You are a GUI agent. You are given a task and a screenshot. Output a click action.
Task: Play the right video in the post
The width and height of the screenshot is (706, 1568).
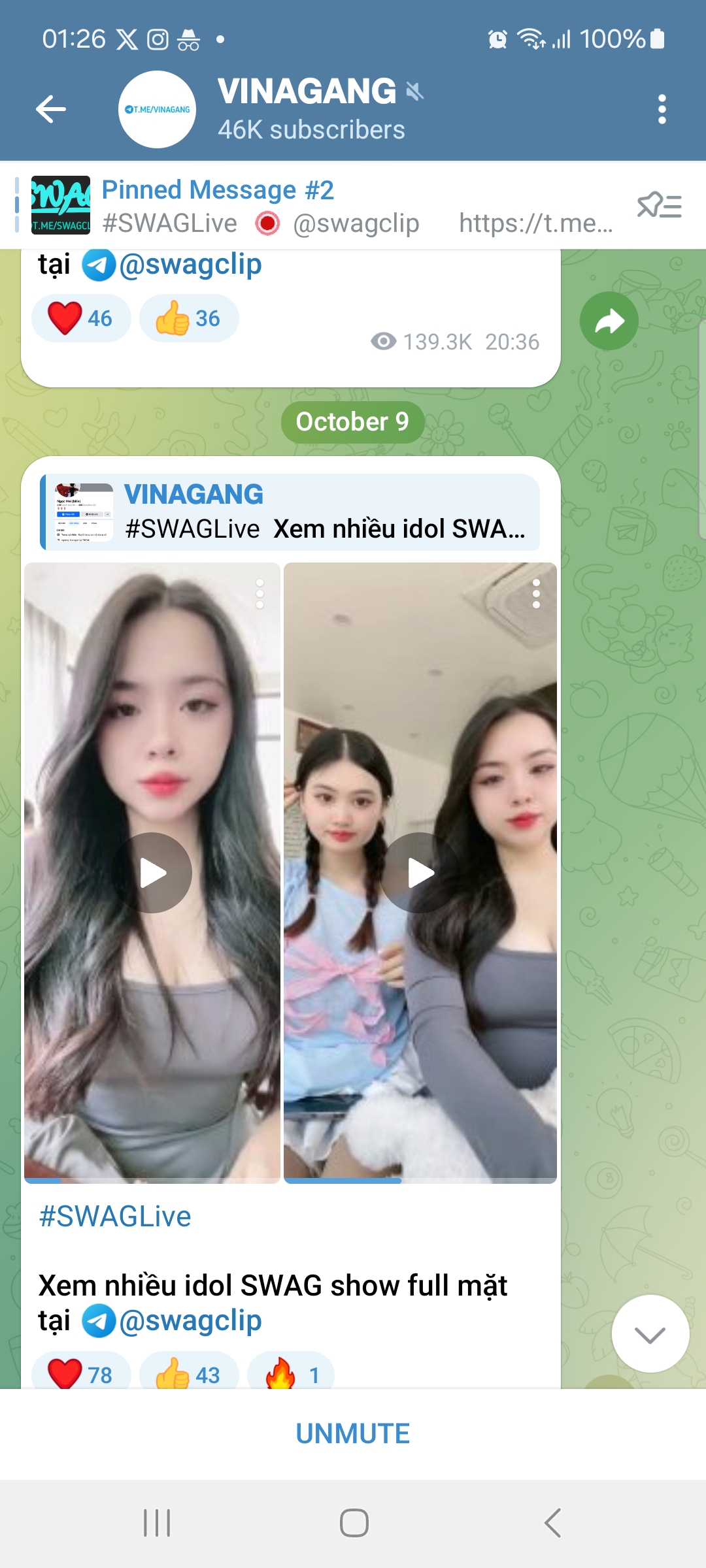(x=420, y=873)
